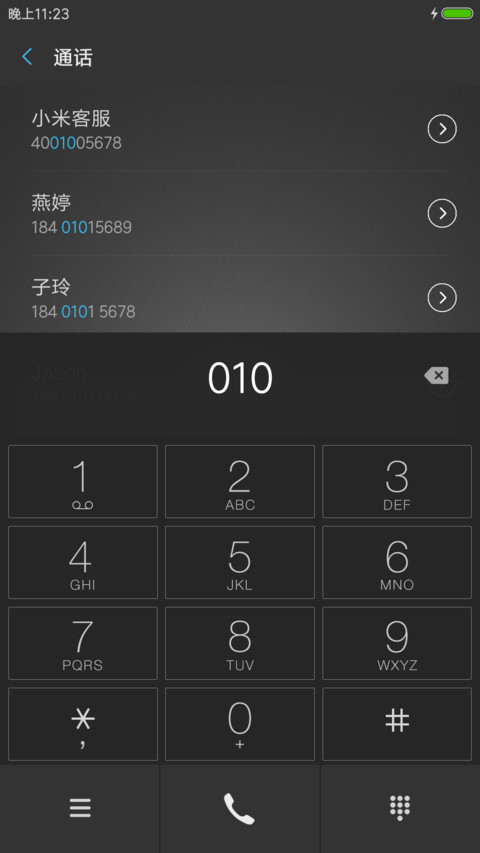The height and width of the screenshot is (853, 480).
Task: Open the menu icon in bottom bar
Action: coord(80,808)
